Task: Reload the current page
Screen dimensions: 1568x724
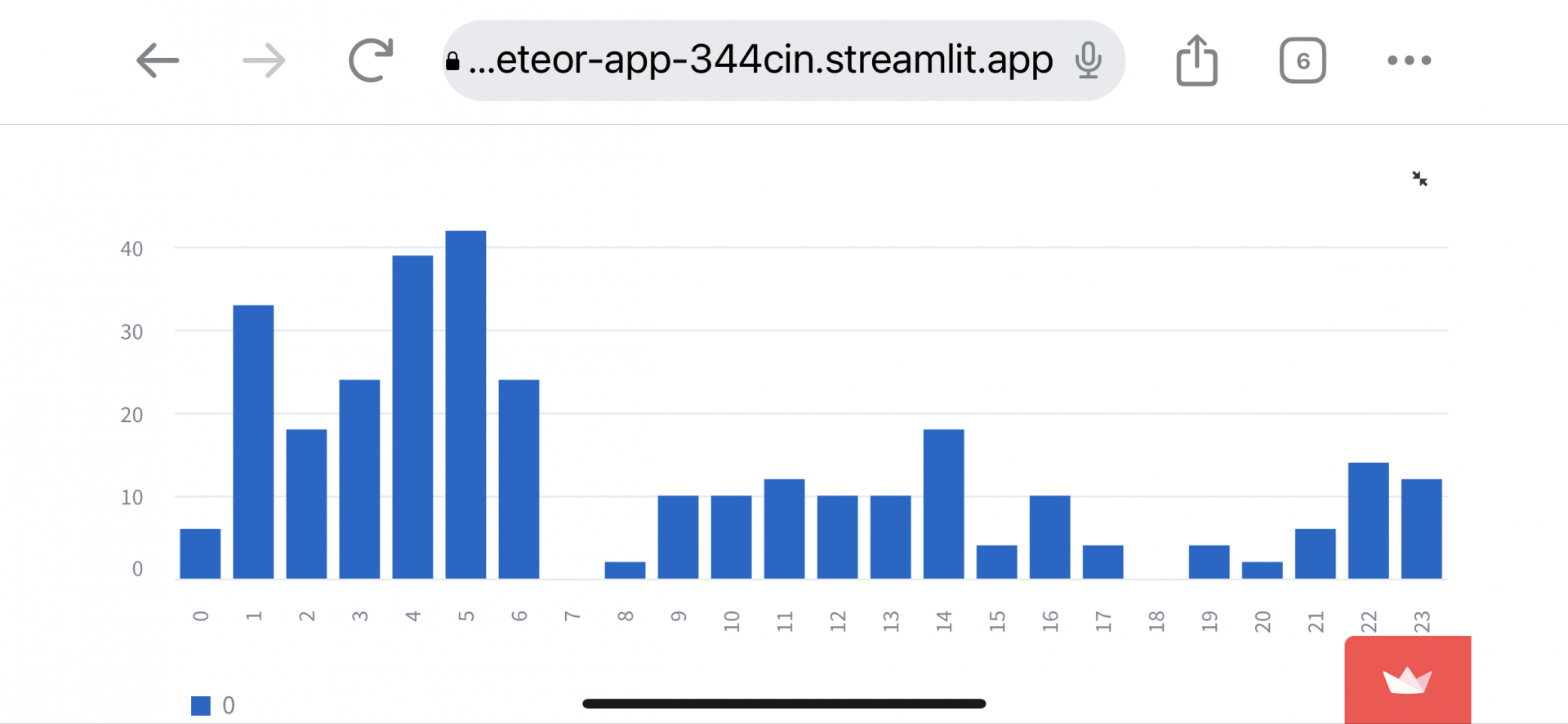Action: [371, 60]
